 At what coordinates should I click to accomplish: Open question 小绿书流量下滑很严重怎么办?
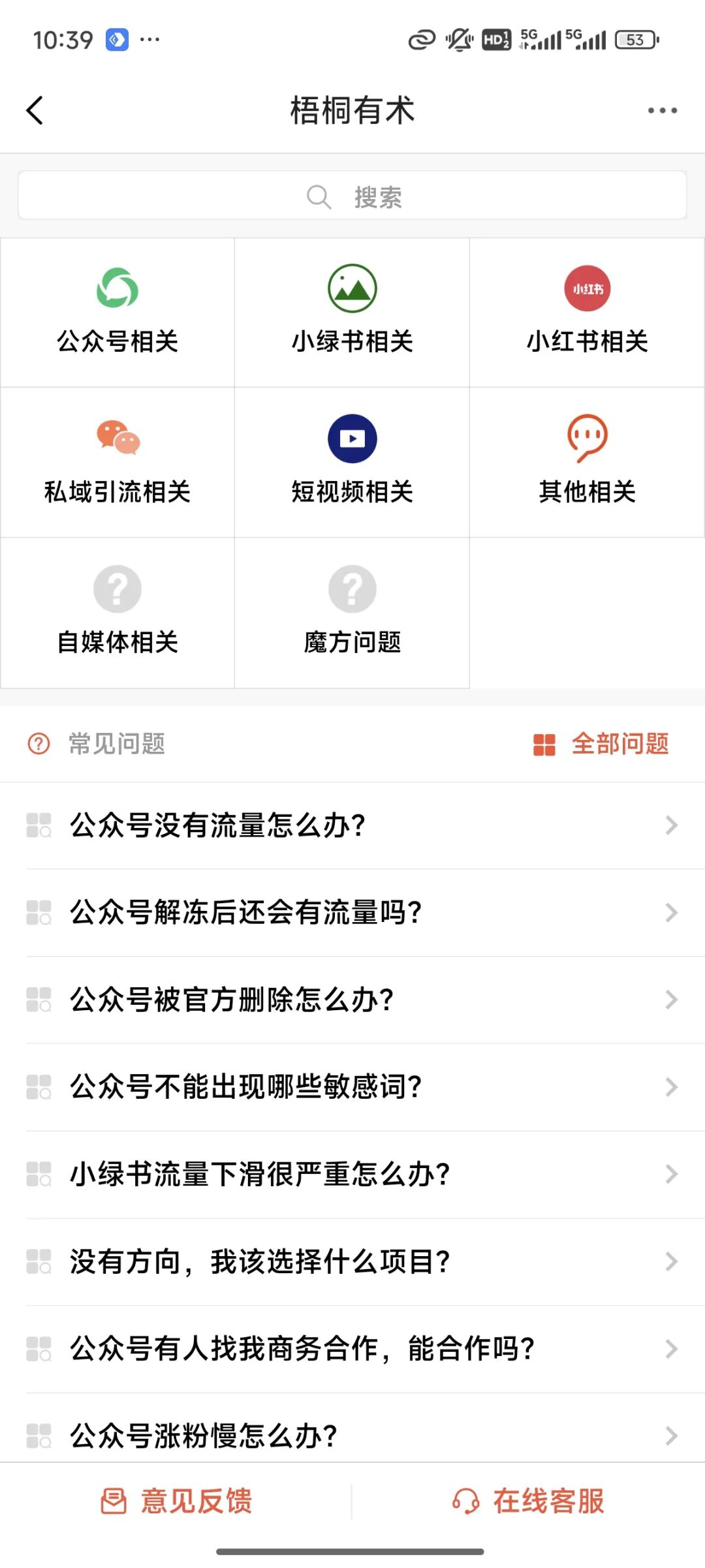click(x=352, y=1175)
